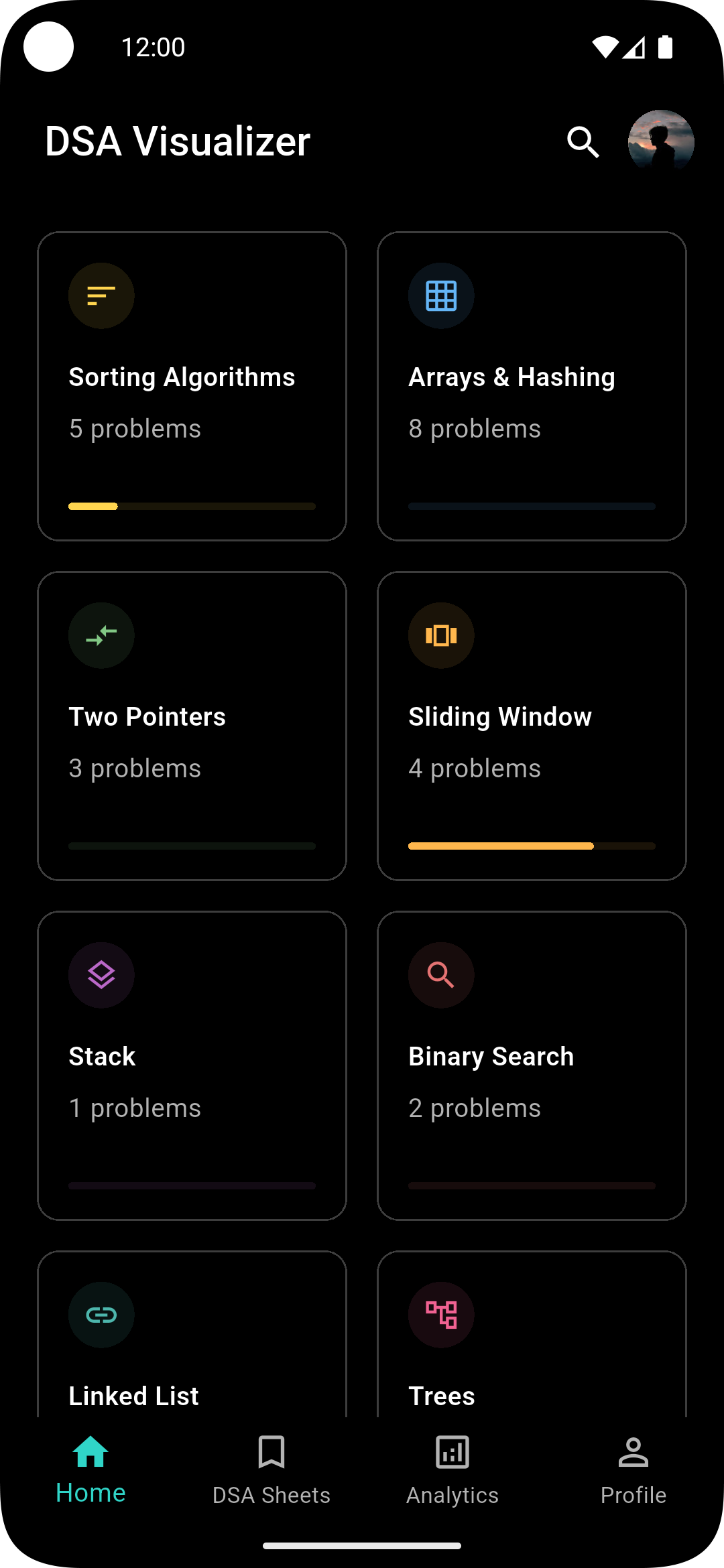Open the search function in the header
The width and height of the screenshot is (724, 1568).
582,141
